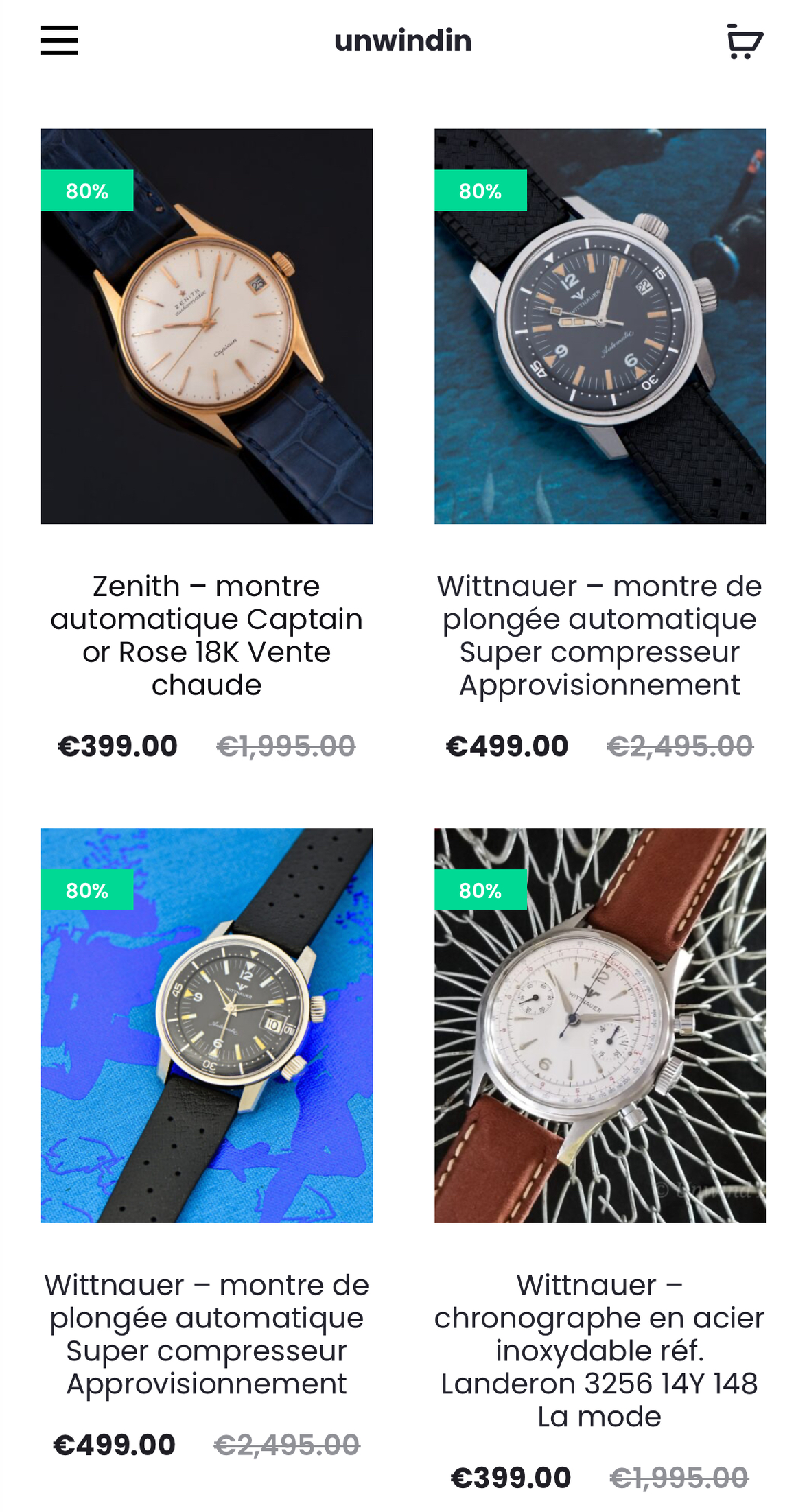Open the shopping cart

[745, 42]
